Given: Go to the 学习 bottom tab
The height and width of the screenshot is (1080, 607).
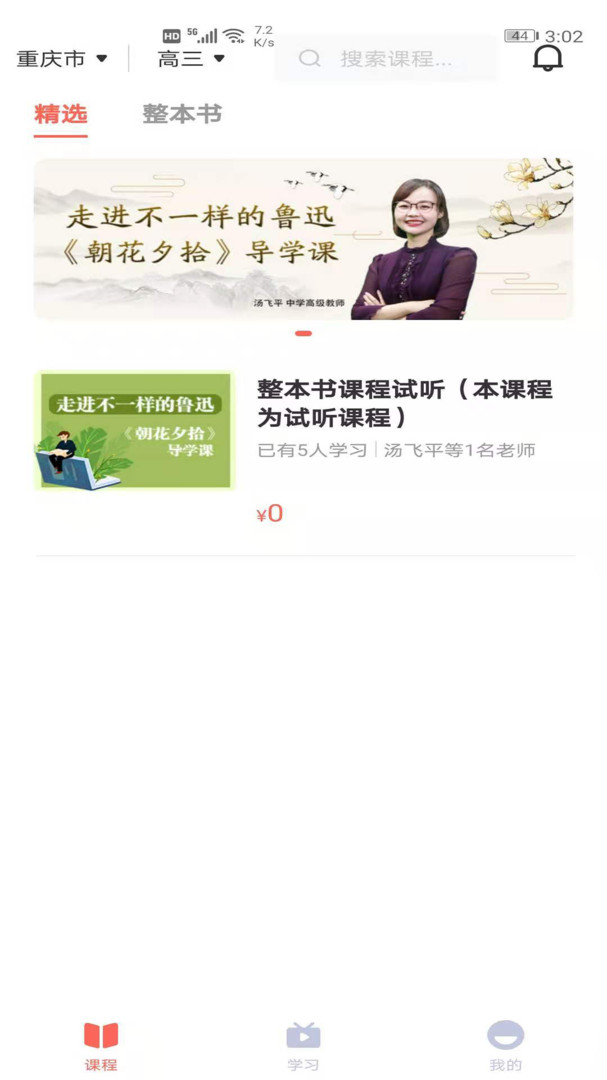Looking at the screenshot, I should pos(303,1046).
